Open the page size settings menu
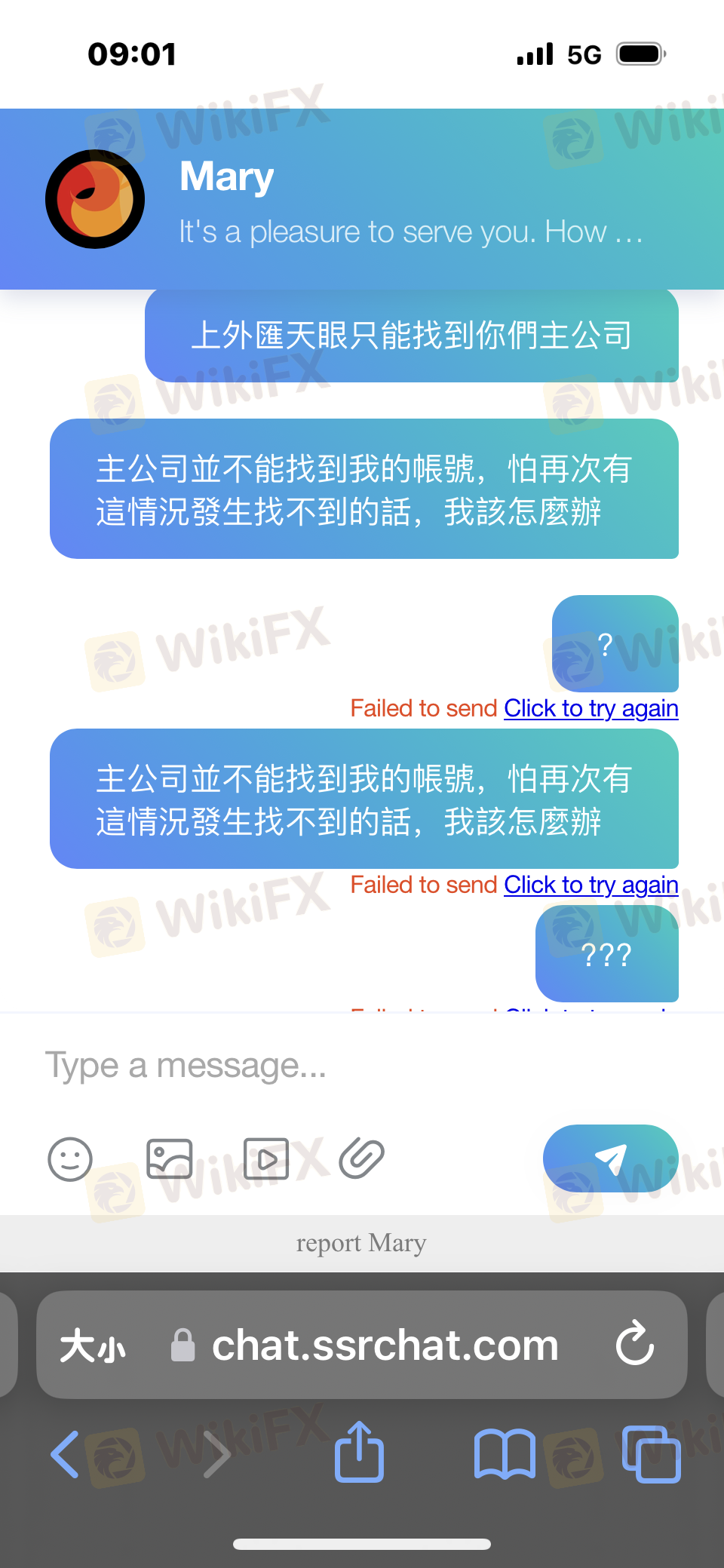724x1568 pixels. point(93,1346)
